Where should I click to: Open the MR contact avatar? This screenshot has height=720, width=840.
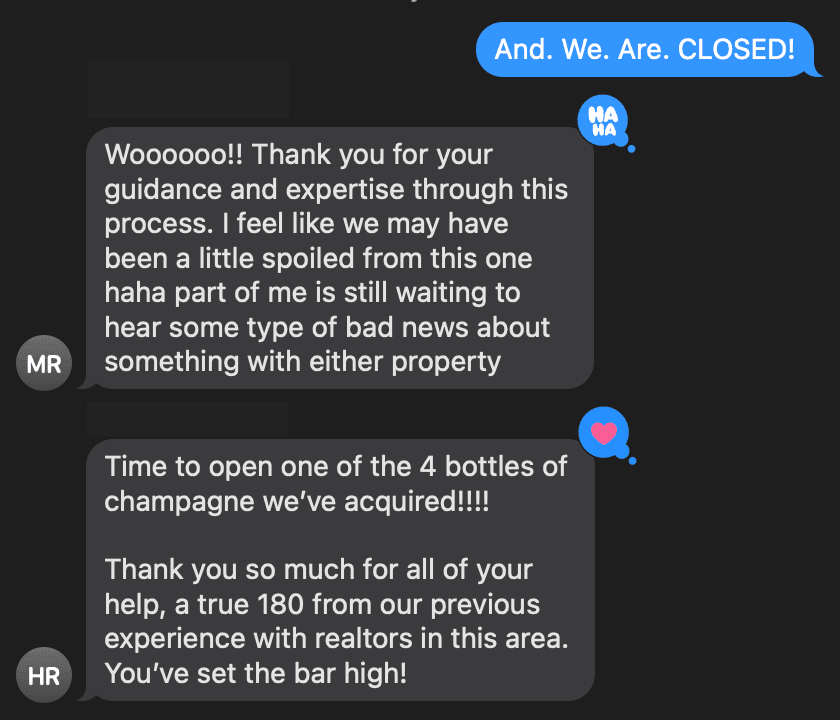(x=44, y=364)
